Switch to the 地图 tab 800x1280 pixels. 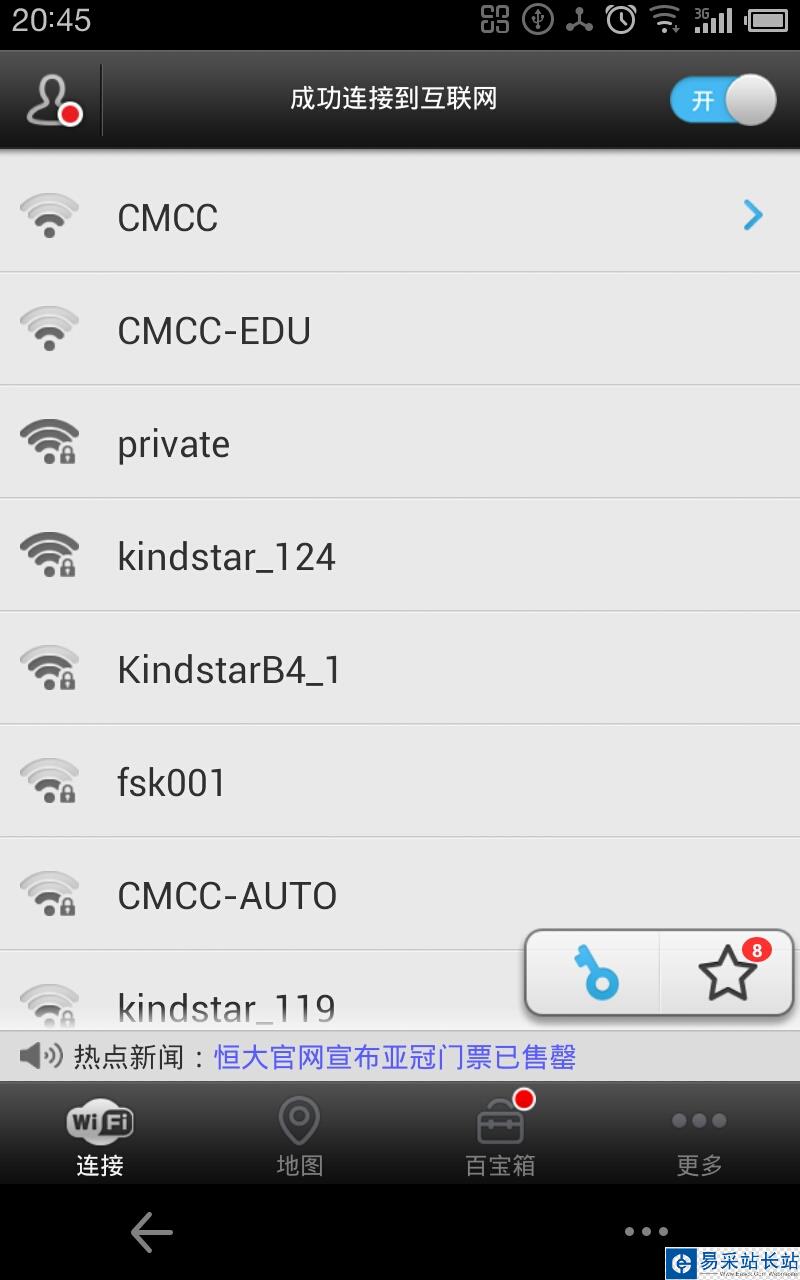299,1137
